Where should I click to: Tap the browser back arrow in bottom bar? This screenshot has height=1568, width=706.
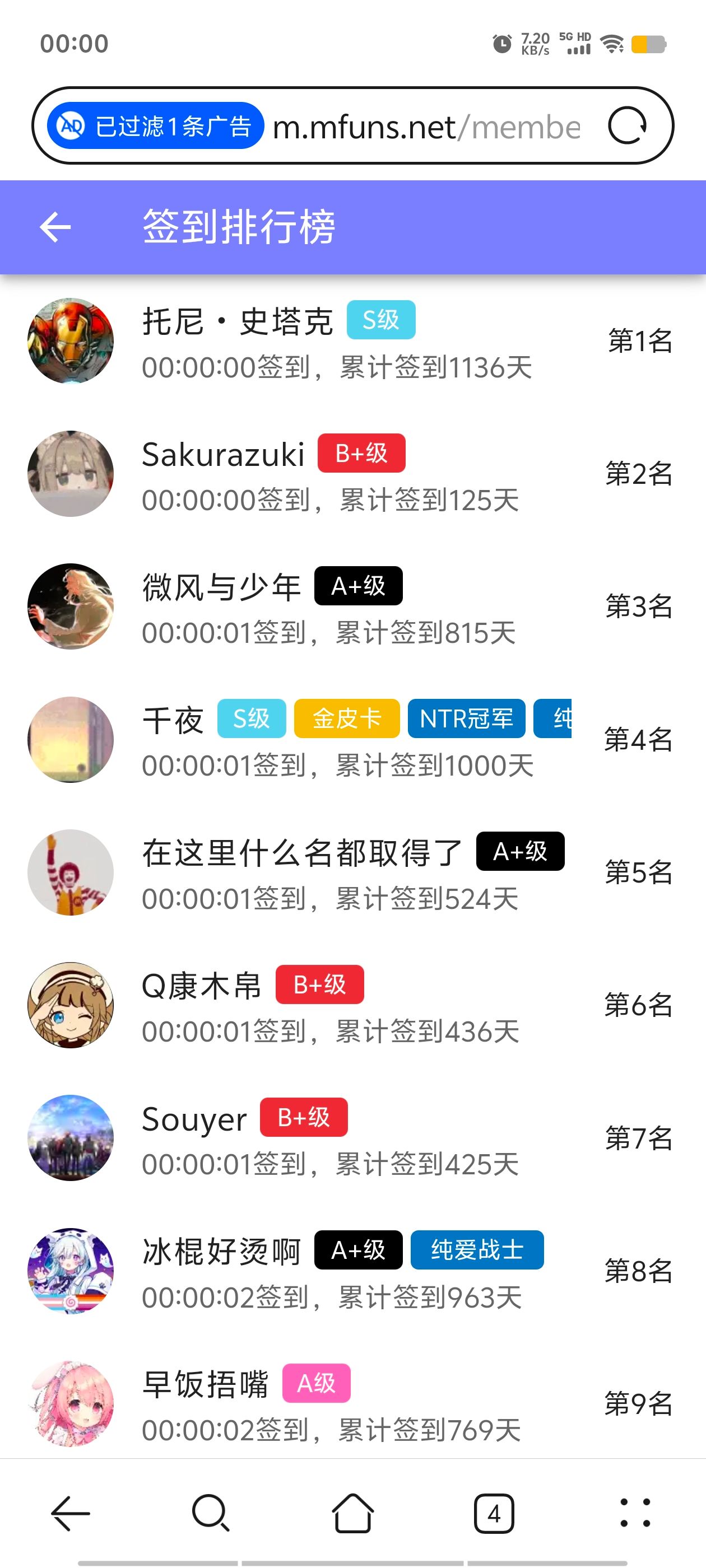point(70,1513)
